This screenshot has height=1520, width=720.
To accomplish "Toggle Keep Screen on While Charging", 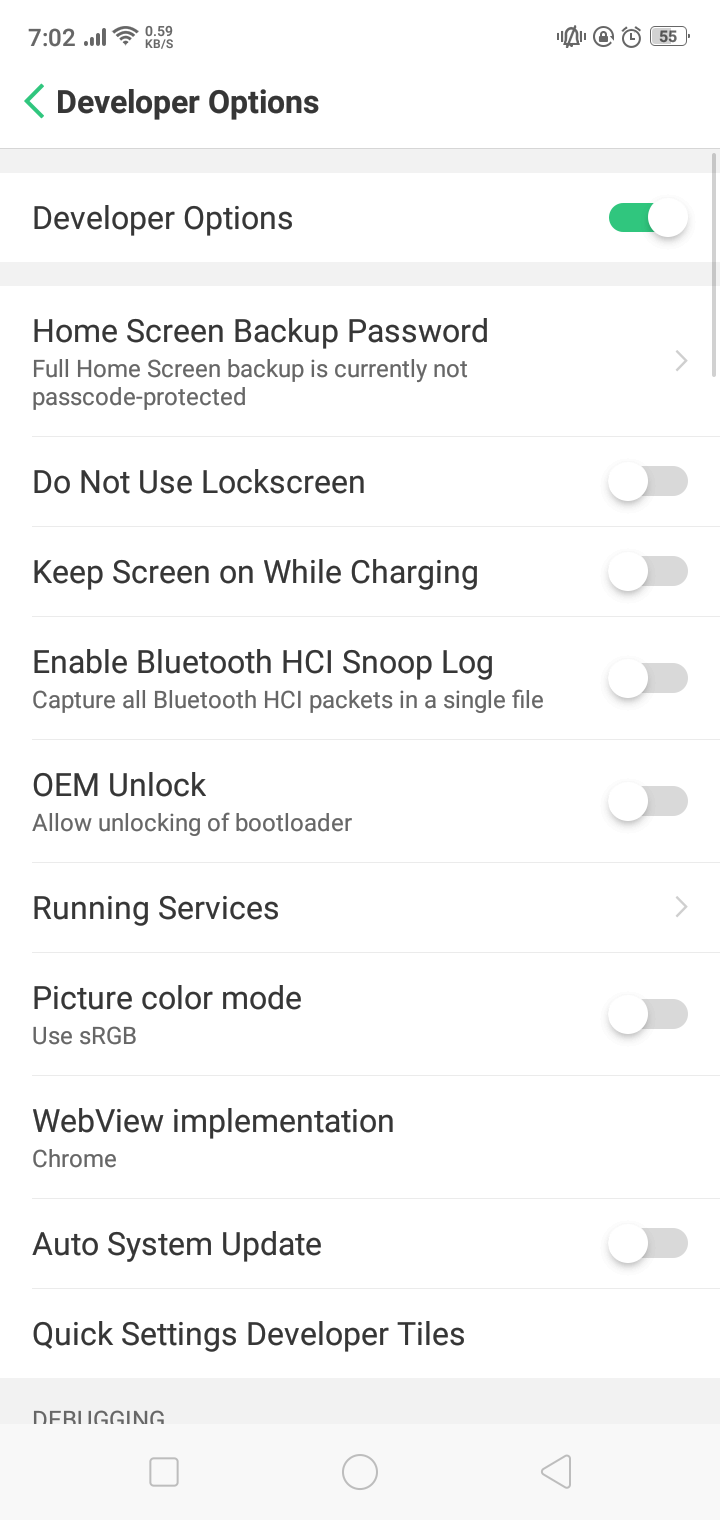I will pos(648,572).
